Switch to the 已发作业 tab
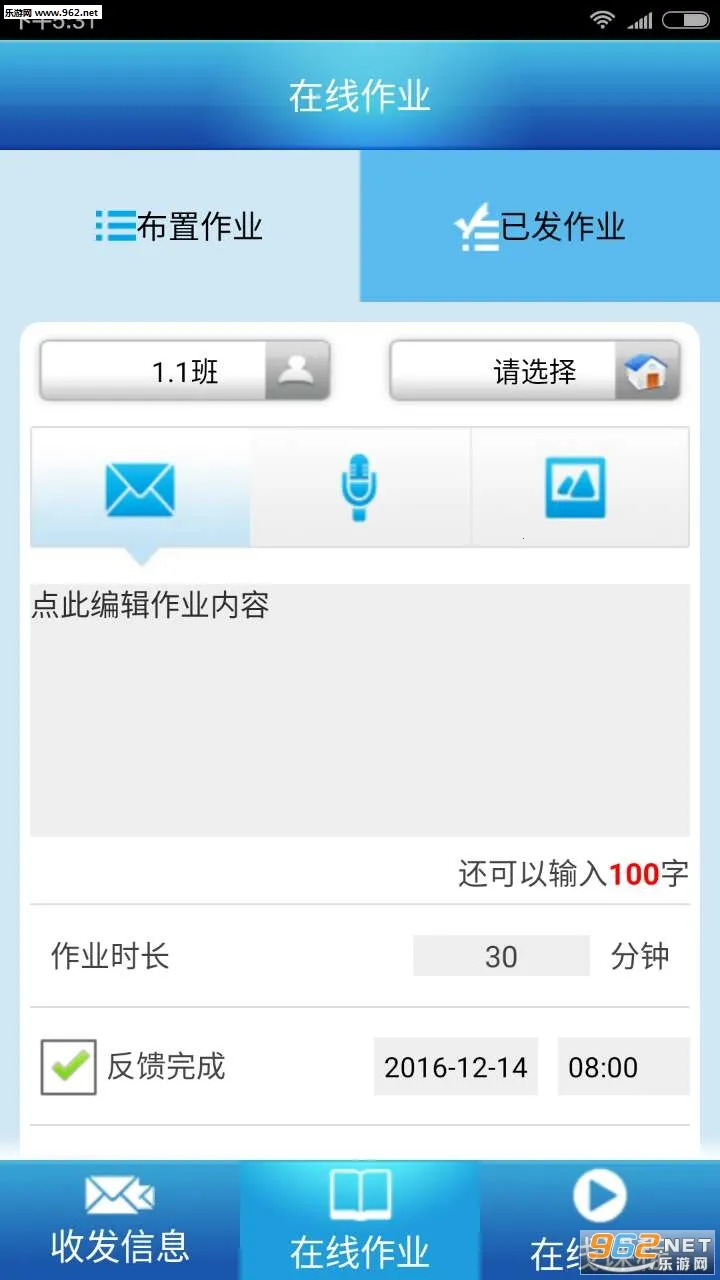This screenshot has height=1280, width=720. point(540,226)
